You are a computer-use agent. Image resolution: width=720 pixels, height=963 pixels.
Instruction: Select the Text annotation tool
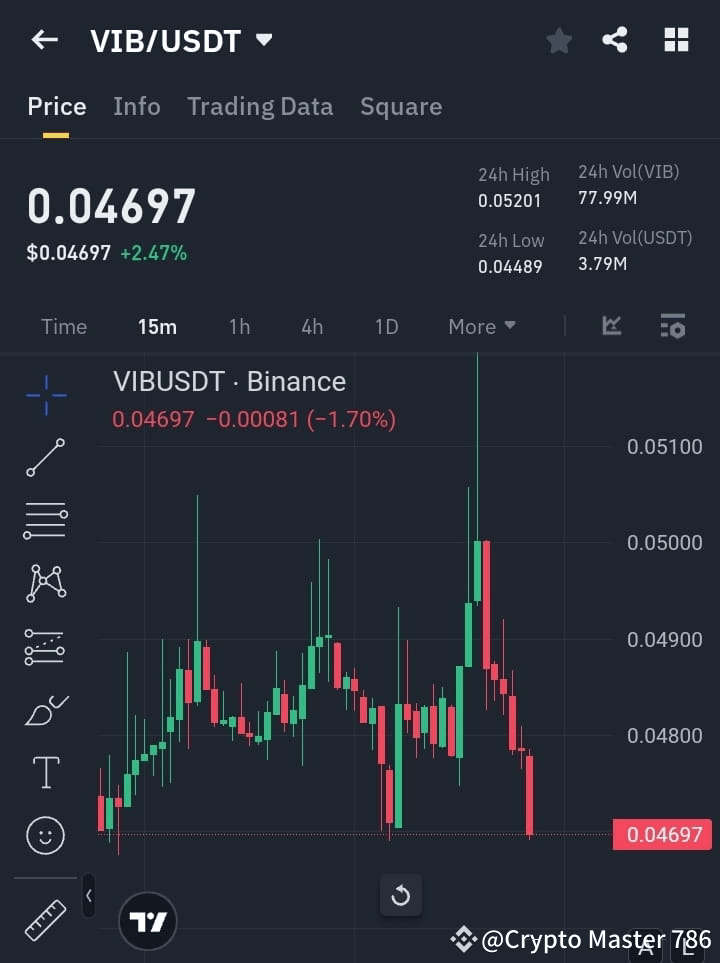(x=45, y=772)
